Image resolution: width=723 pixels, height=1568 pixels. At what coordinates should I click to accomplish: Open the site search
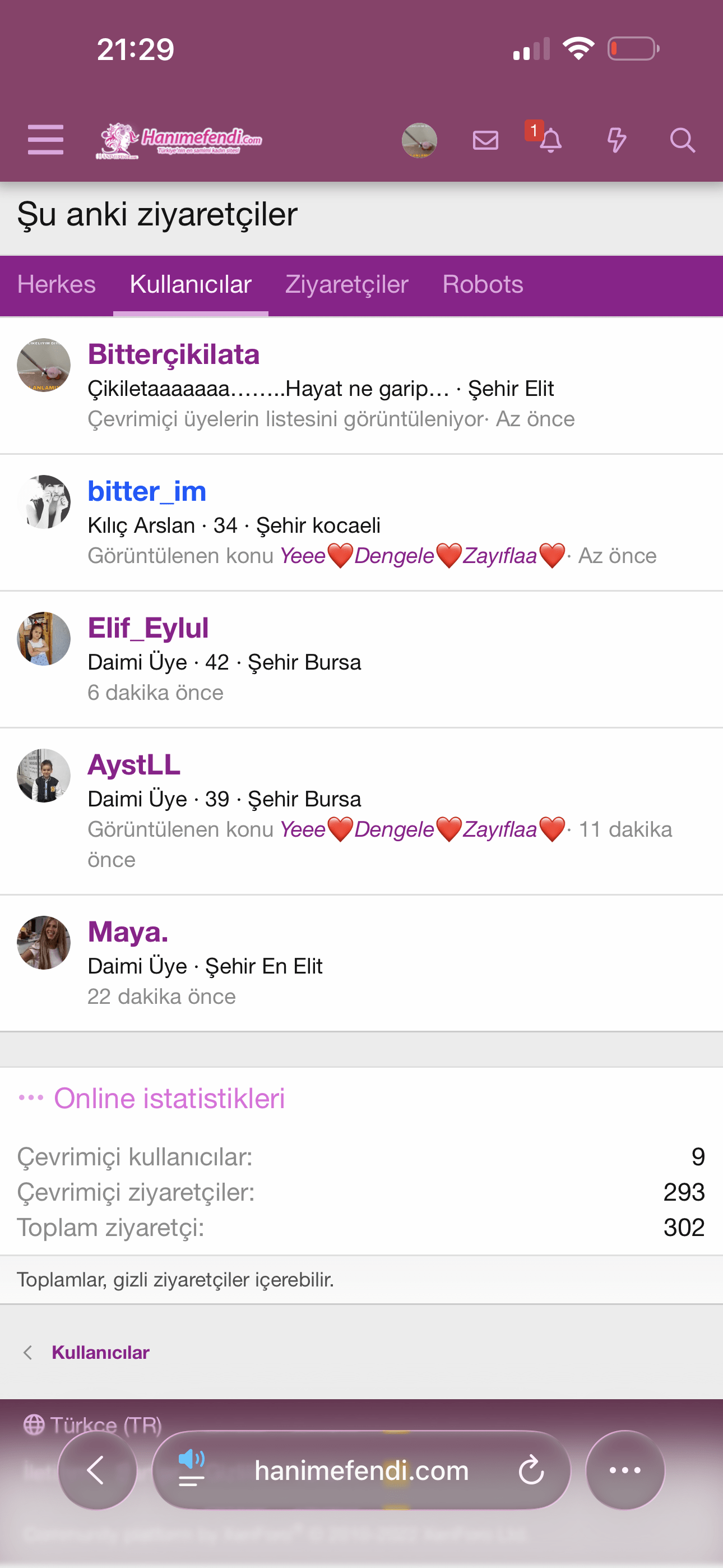click(682, 140)
